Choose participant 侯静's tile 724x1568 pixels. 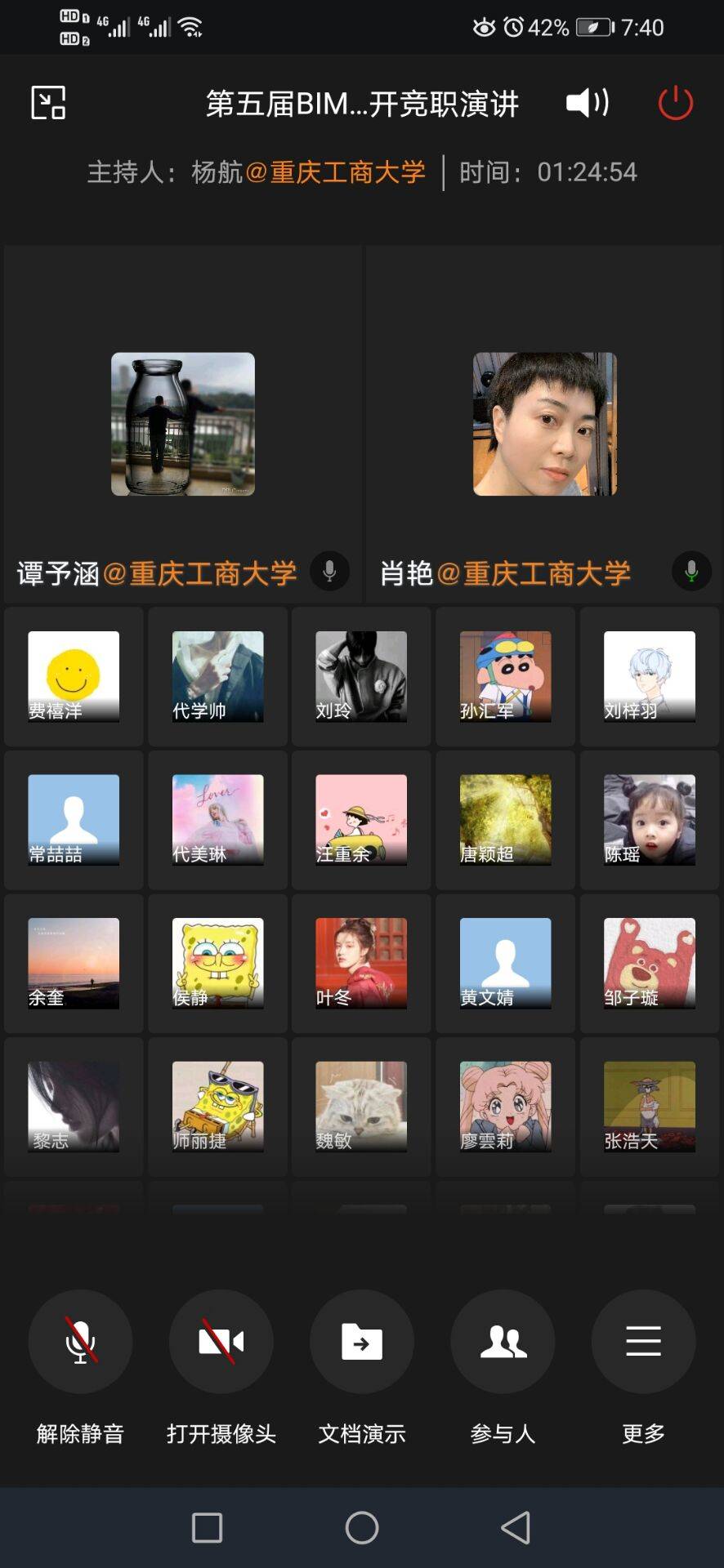[x=217, y=964]
